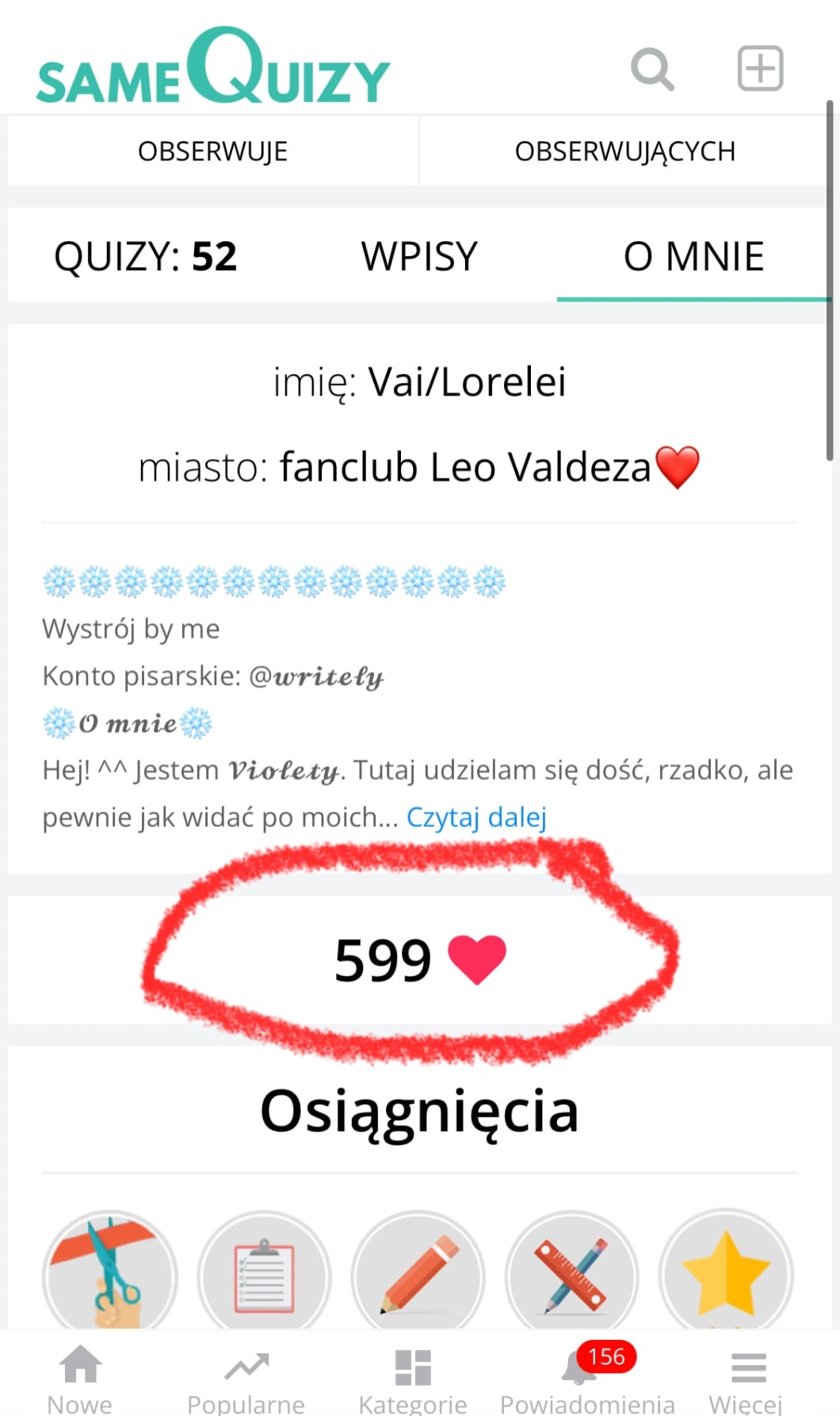
Task: Expand bio with Czytaj dalej
Action: point(476,817)
